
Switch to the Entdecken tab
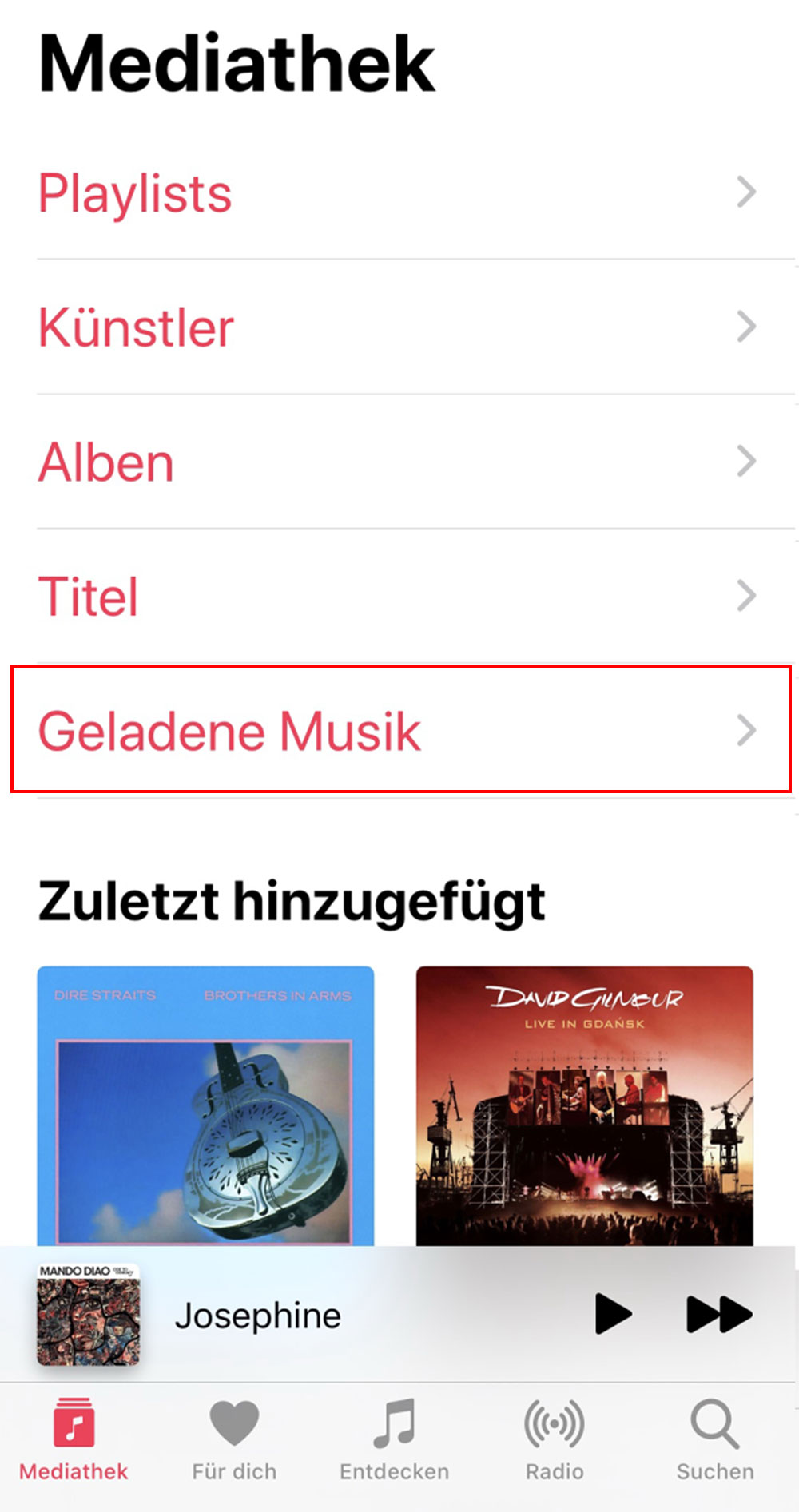click(394, 1439)
